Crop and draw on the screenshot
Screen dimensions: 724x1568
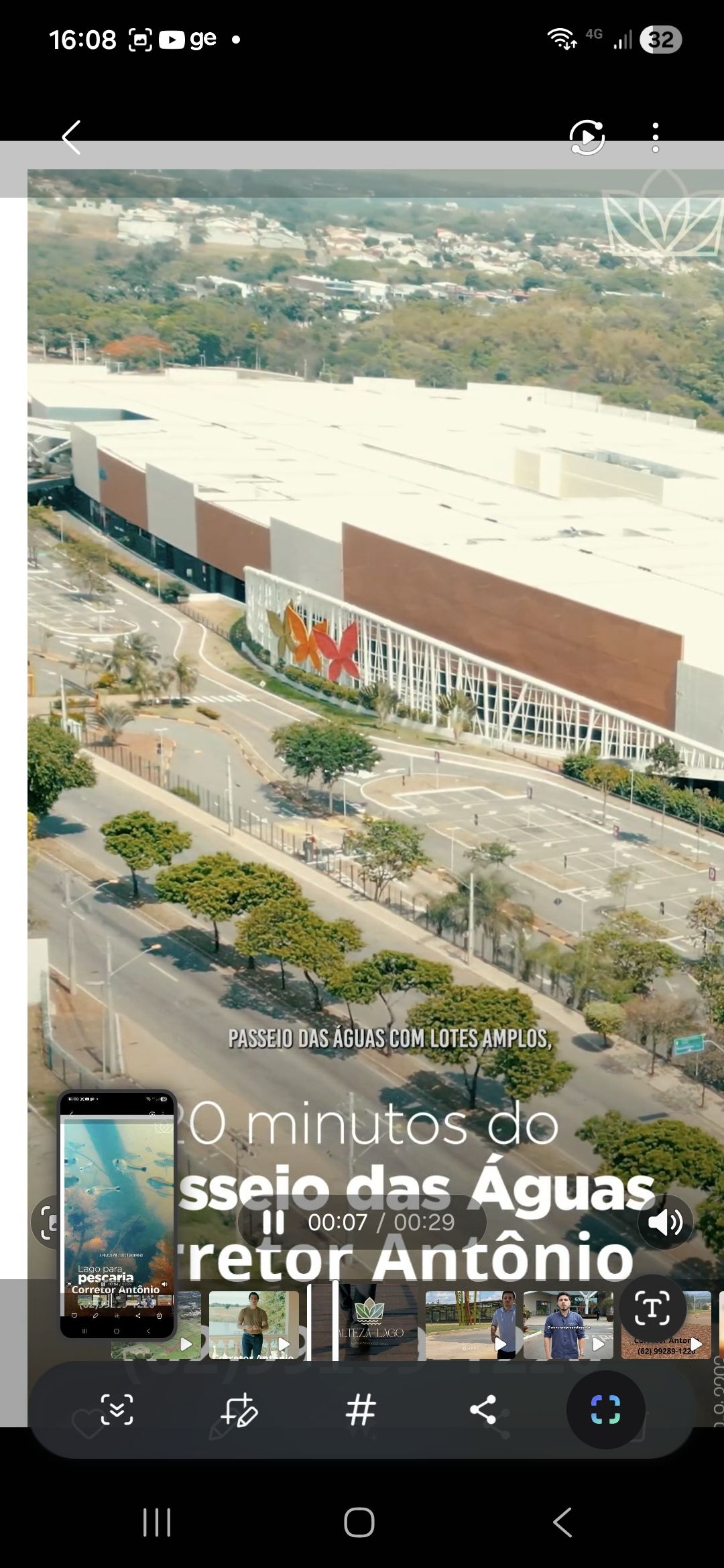239,1410
